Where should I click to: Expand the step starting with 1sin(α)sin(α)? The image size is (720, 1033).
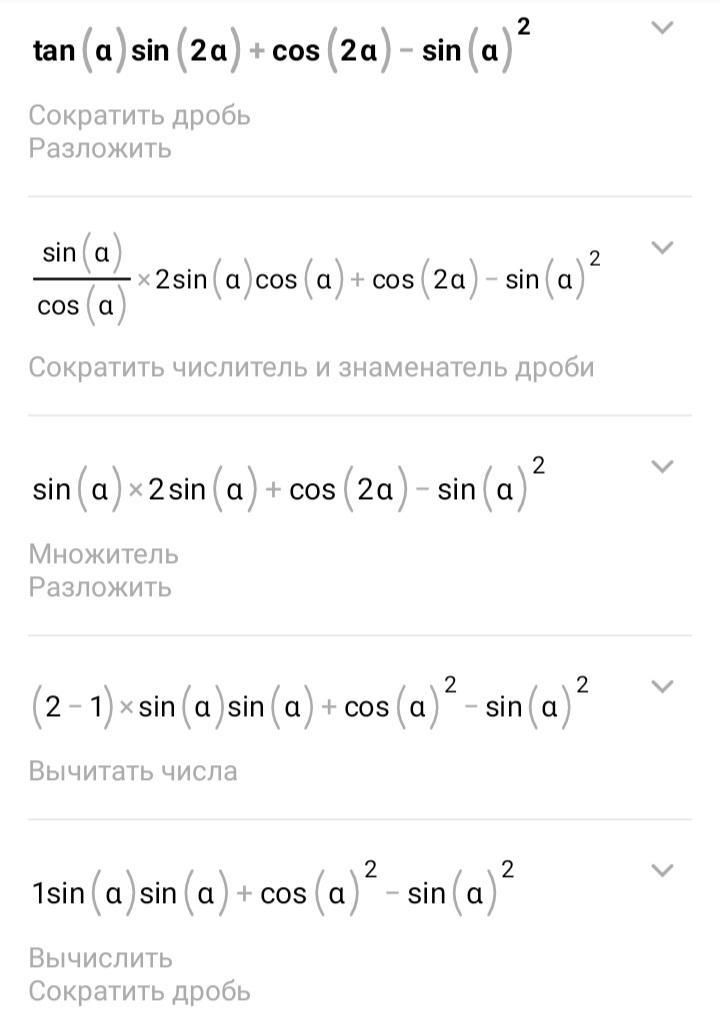click(662, 870)
